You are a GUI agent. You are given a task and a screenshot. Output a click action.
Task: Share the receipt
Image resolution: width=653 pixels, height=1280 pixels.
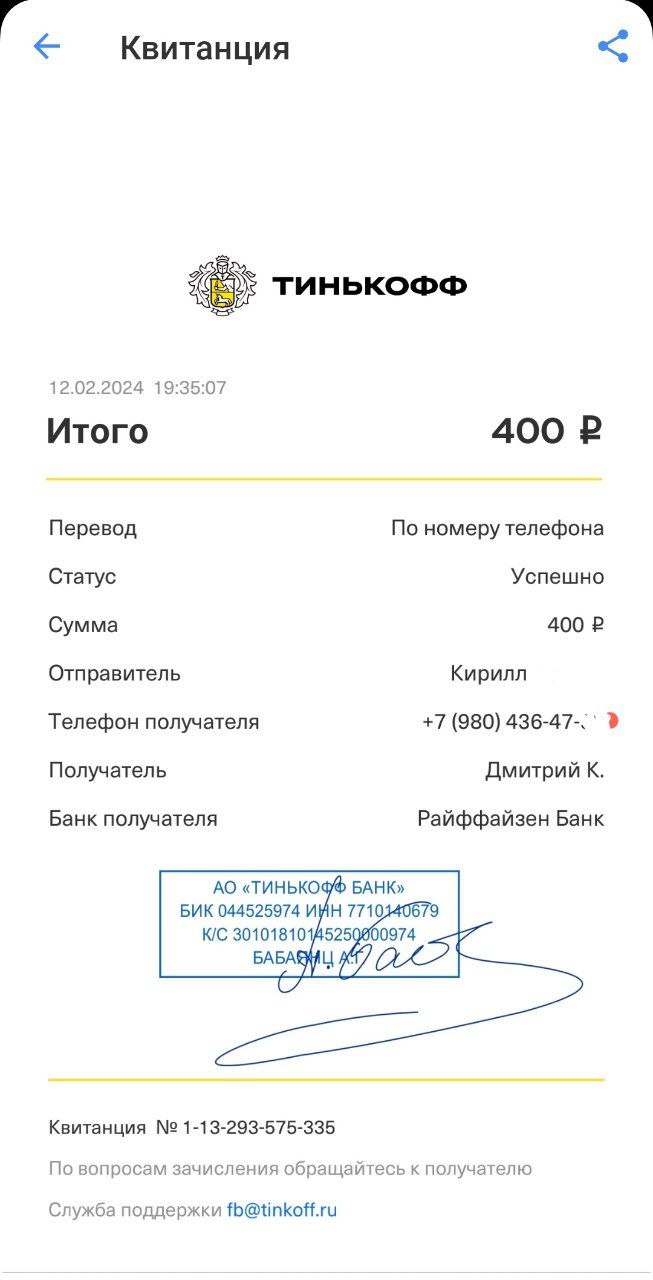612,47
